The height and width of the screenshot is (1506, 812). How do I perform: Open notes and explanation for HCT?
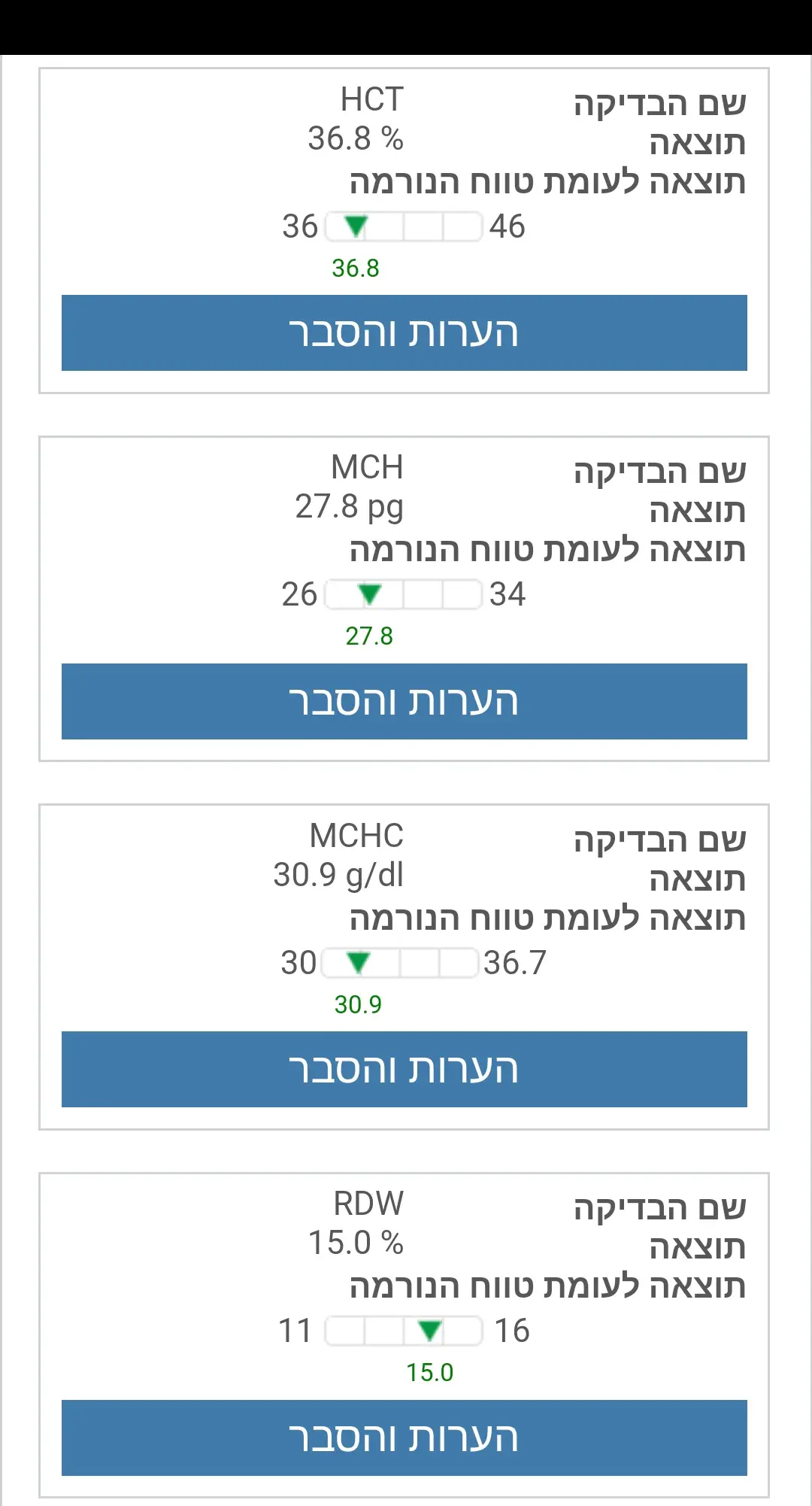pyautogui.click(x=404, y=332)
